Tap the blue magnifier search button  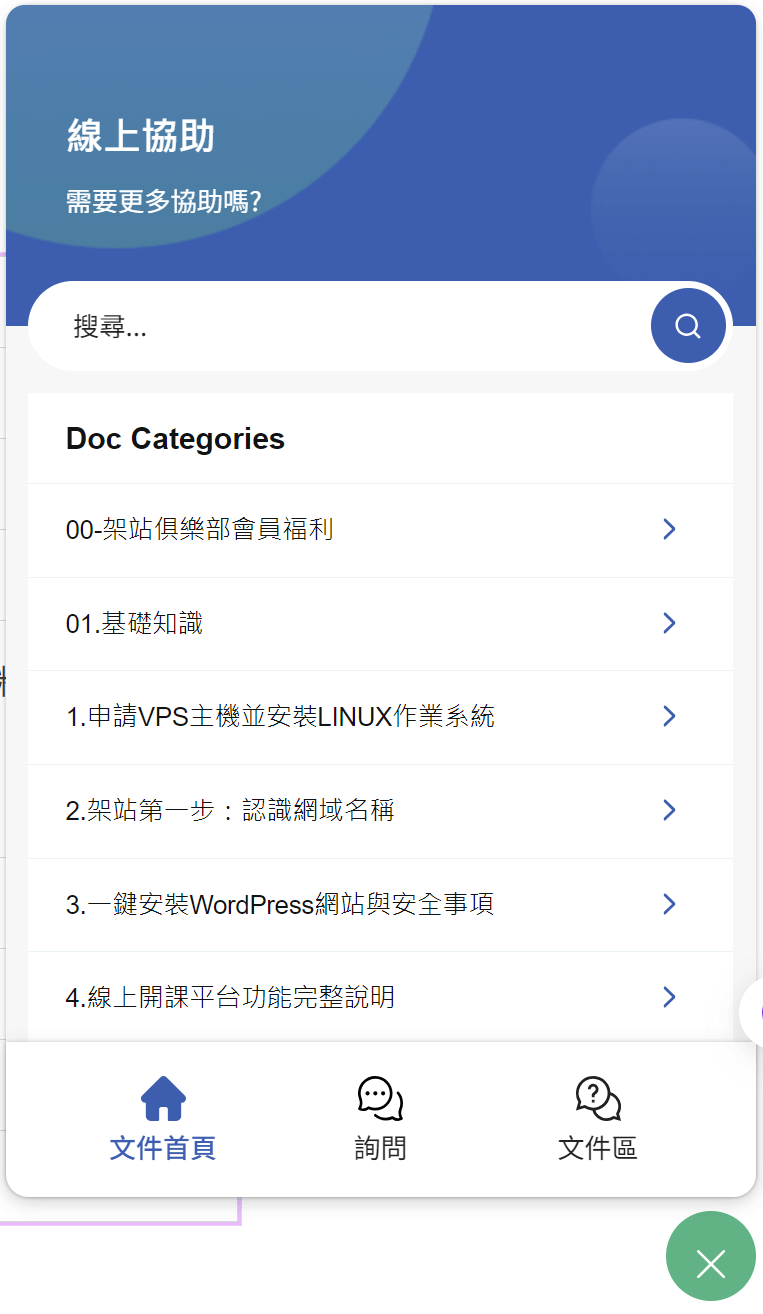(x=688, y=326)
